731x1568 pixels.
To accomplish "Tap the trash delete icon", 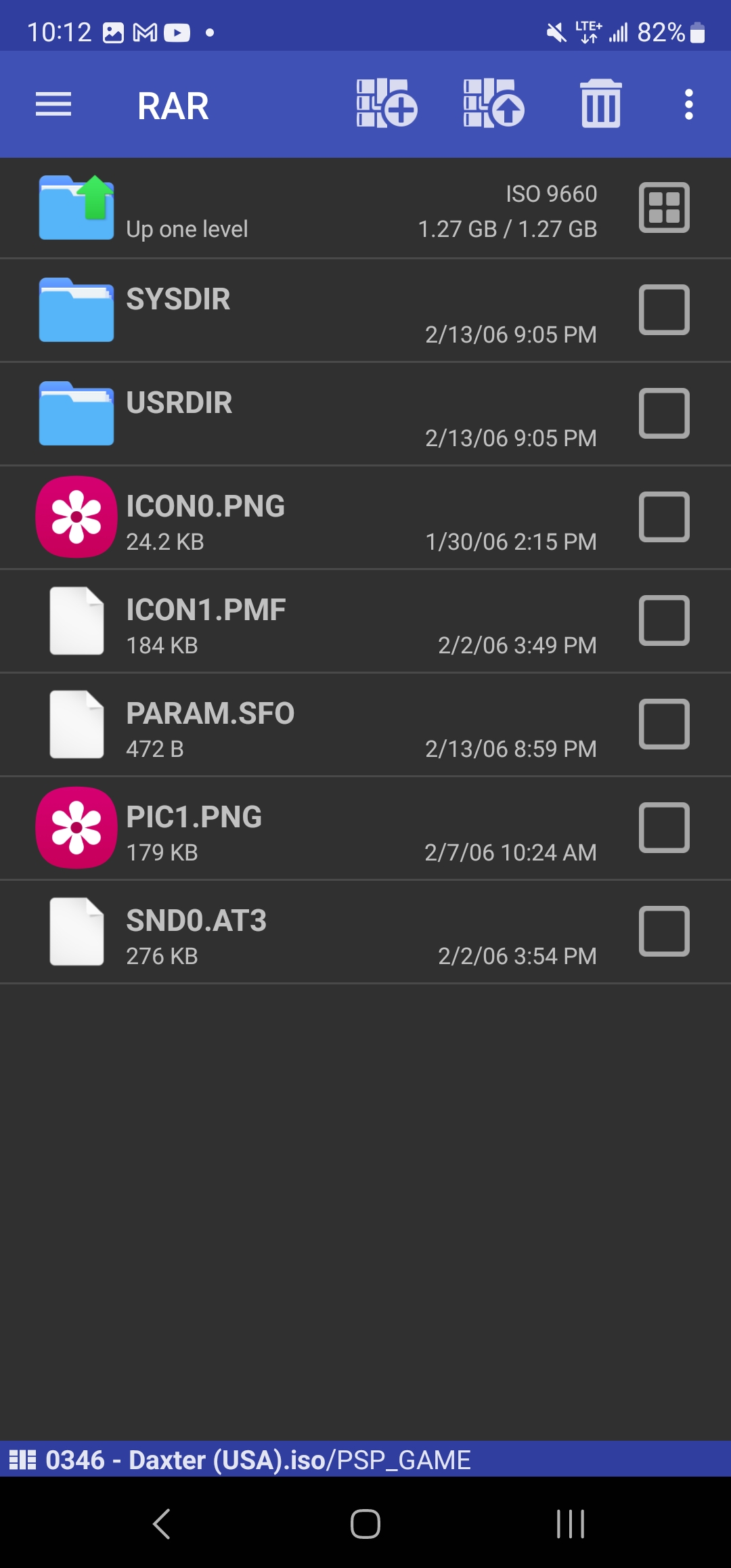I will [601, 103].
